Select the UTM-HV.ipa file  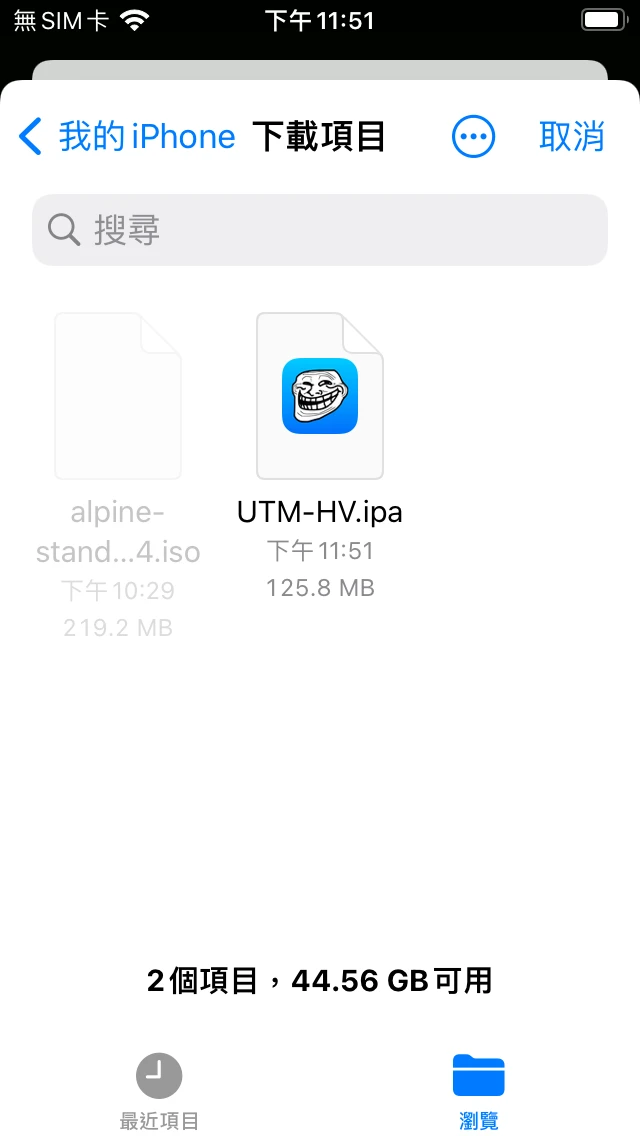tap(320, 398)
